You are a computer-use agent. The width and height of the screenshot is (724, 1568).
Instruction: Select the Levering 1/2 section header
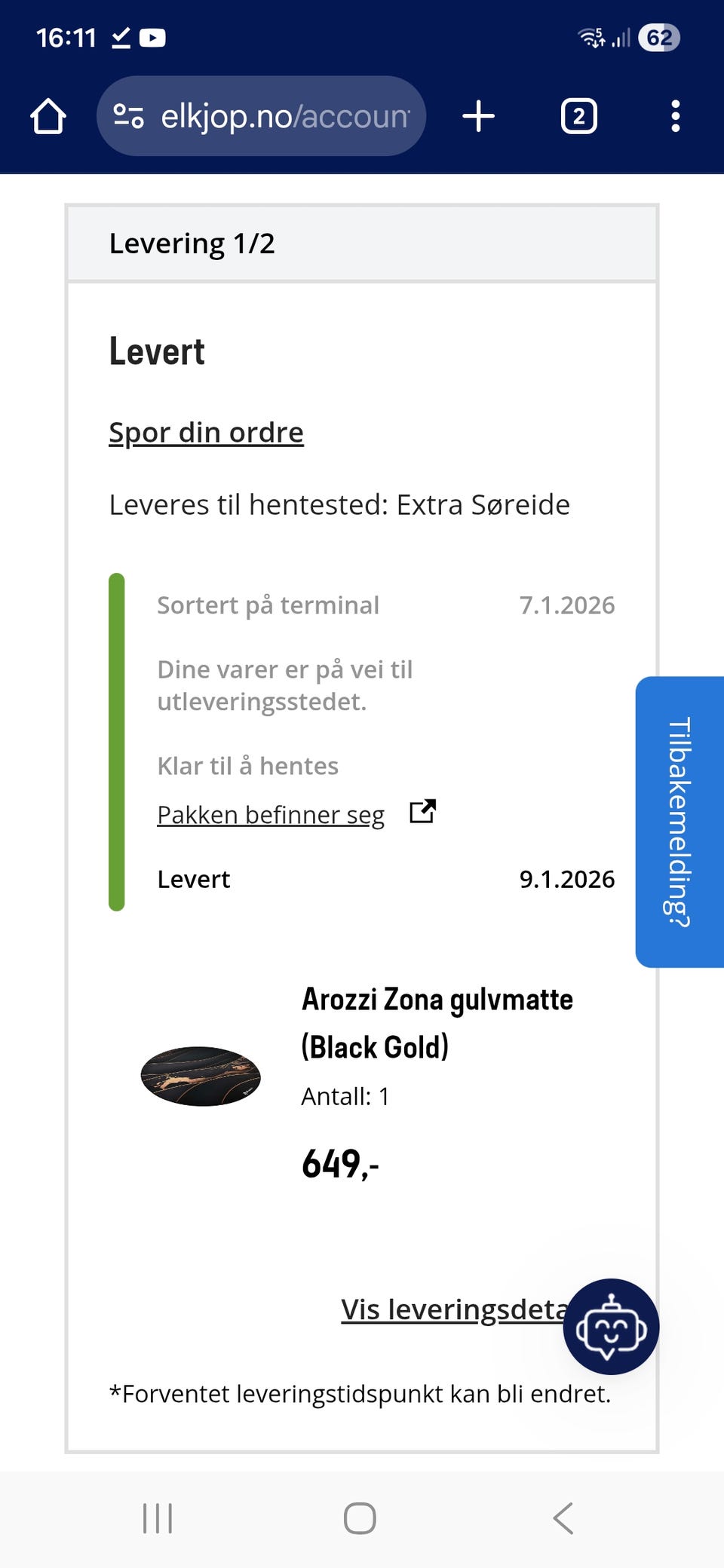pyautogui.click(x=192, y=243)
